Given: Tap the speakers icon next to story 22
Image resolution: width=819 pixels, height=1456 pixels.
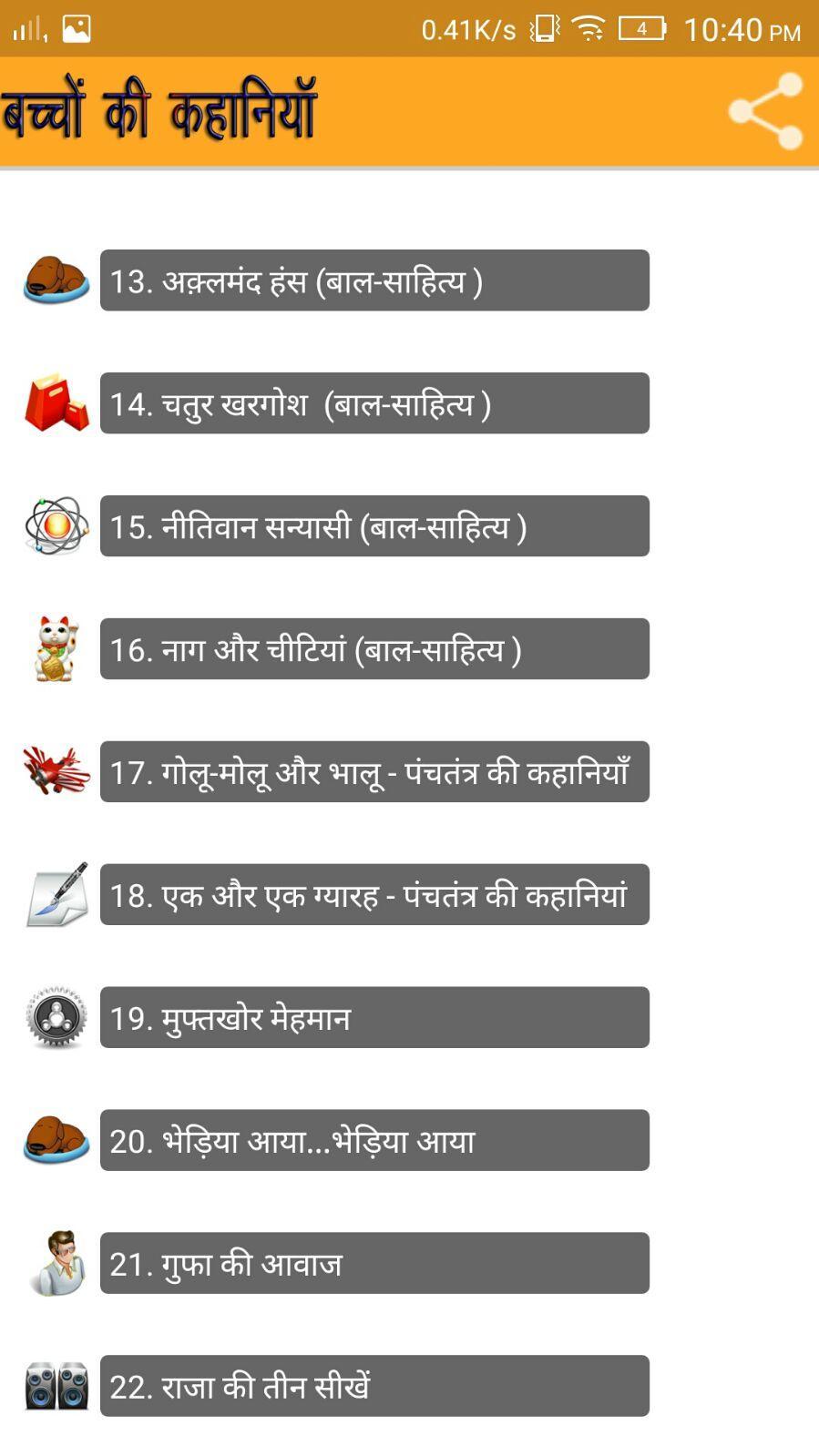Looking at the screenshot, I should point(55,1385).
